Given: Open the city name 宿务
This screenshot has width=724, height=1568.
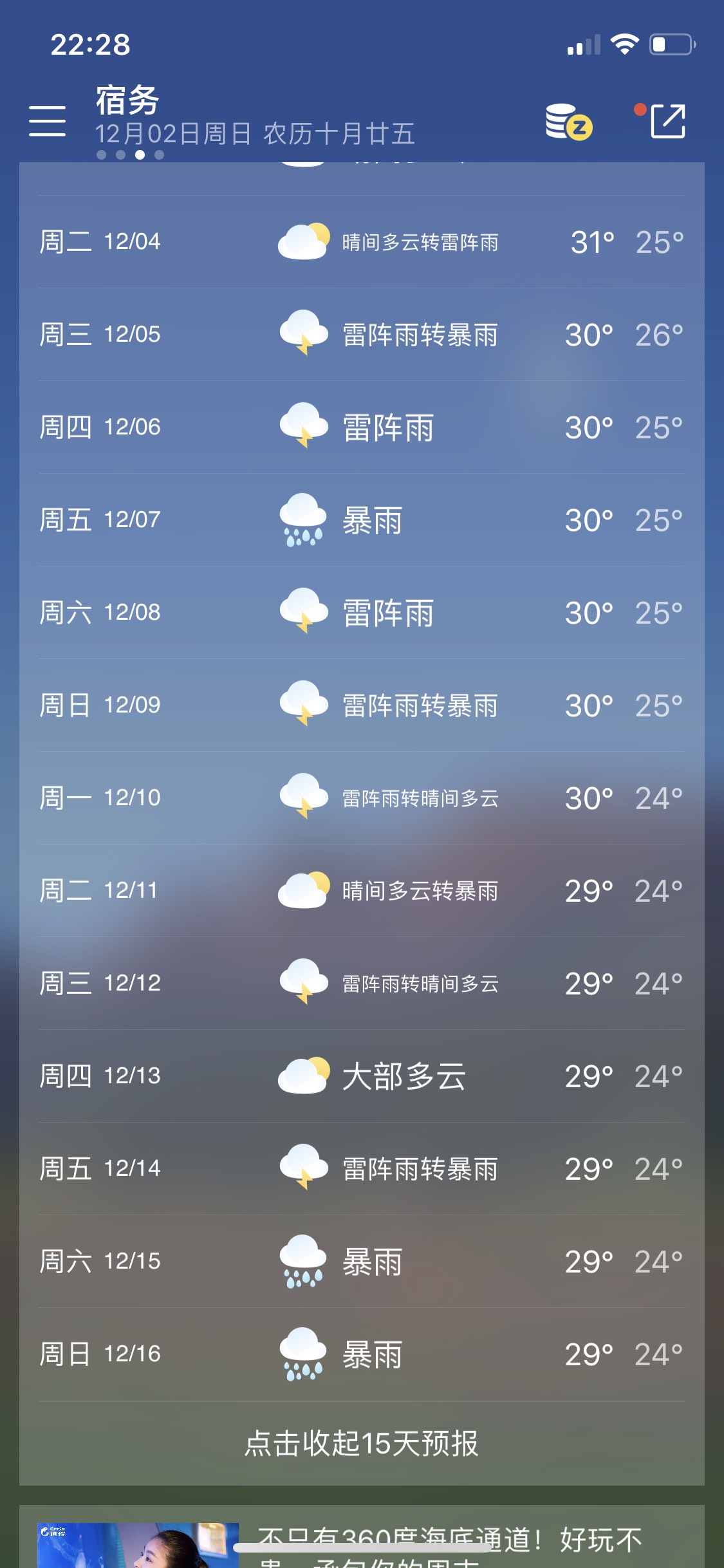Looking at the screenshot, I should pyautogui.click(x=127, y=100).
